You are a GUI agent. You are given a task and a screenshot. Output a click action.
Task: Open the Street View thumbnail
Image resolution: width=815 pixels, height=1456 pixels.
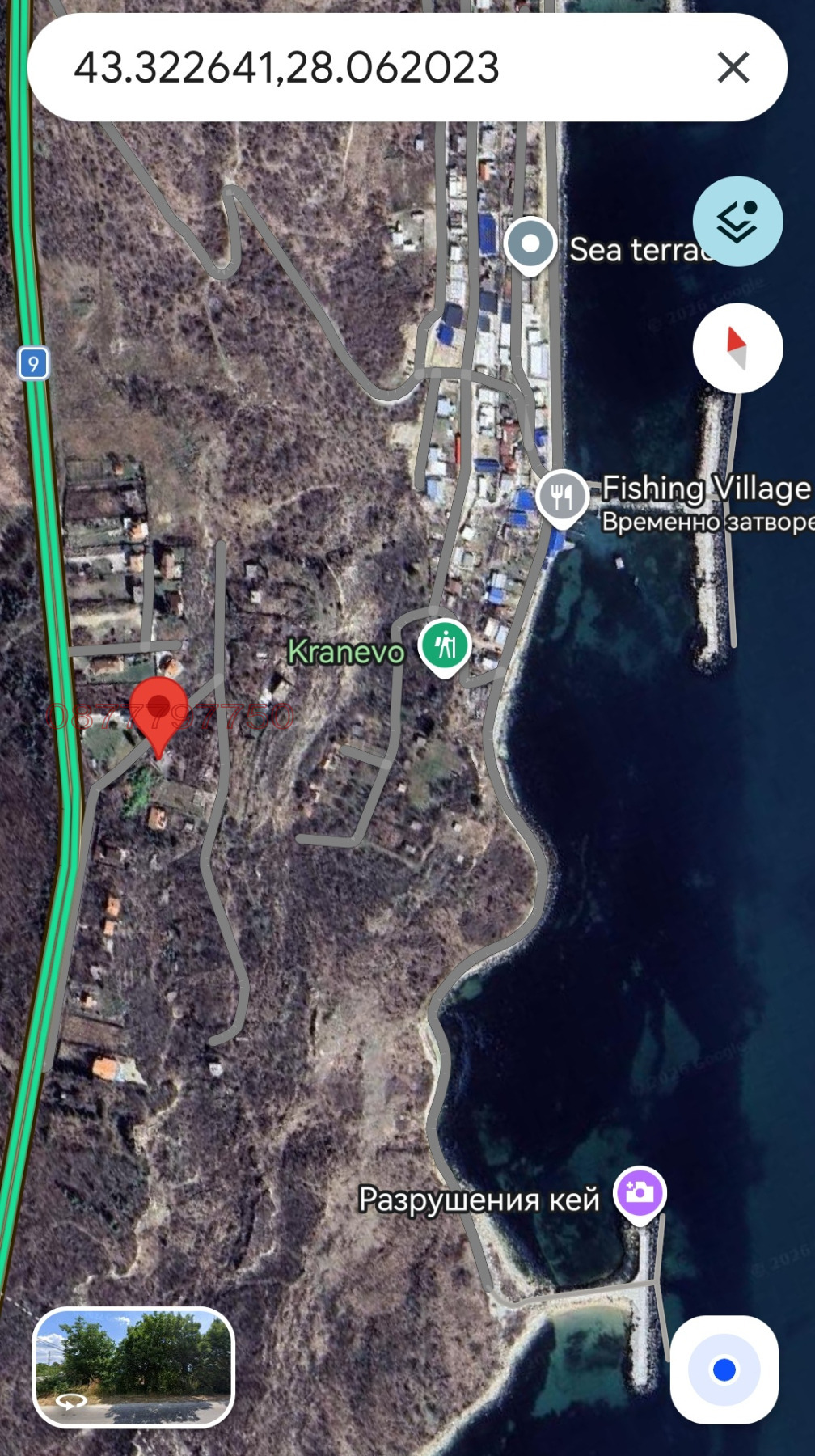133,1366
